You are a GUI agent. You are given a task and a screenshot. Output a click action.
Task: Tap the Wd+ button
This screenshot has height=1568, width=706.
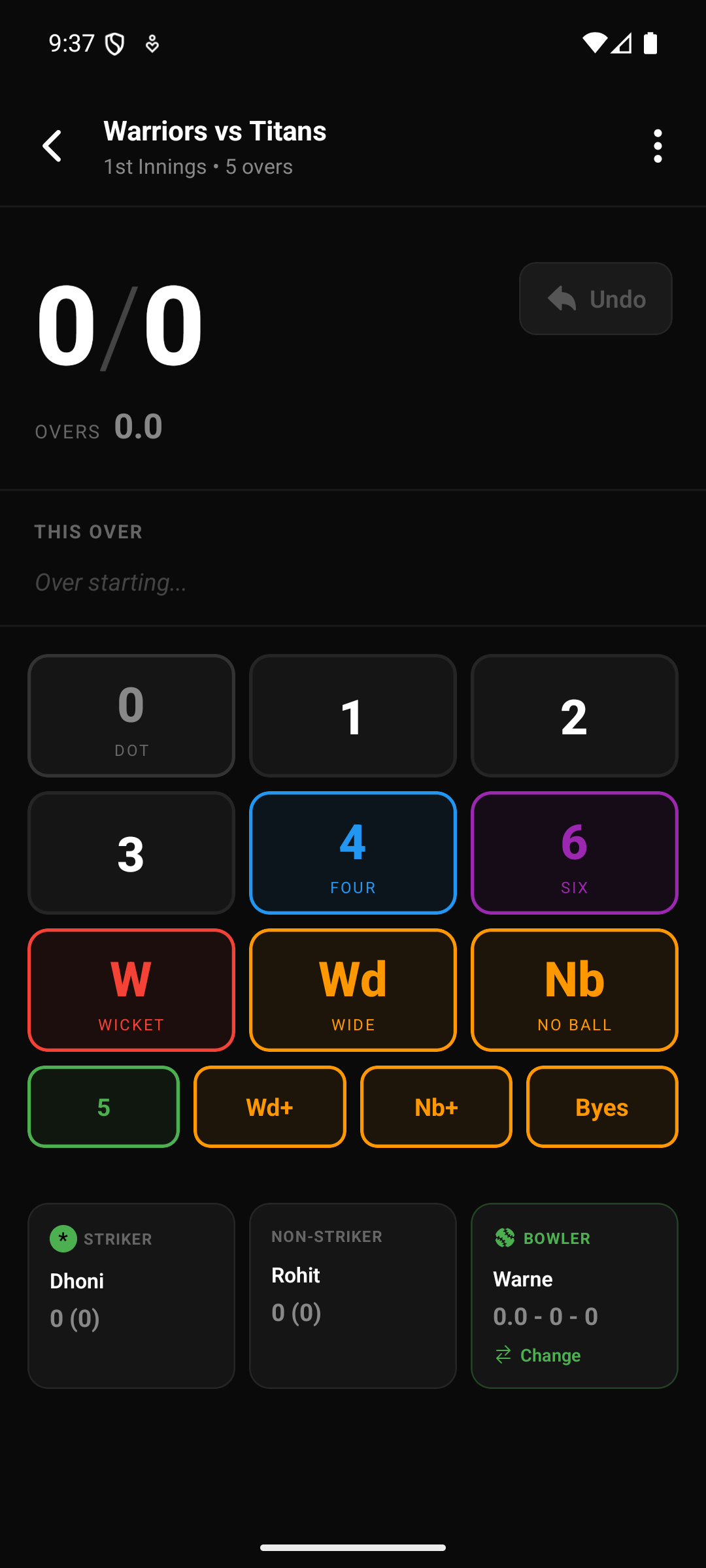point(269,1107)
